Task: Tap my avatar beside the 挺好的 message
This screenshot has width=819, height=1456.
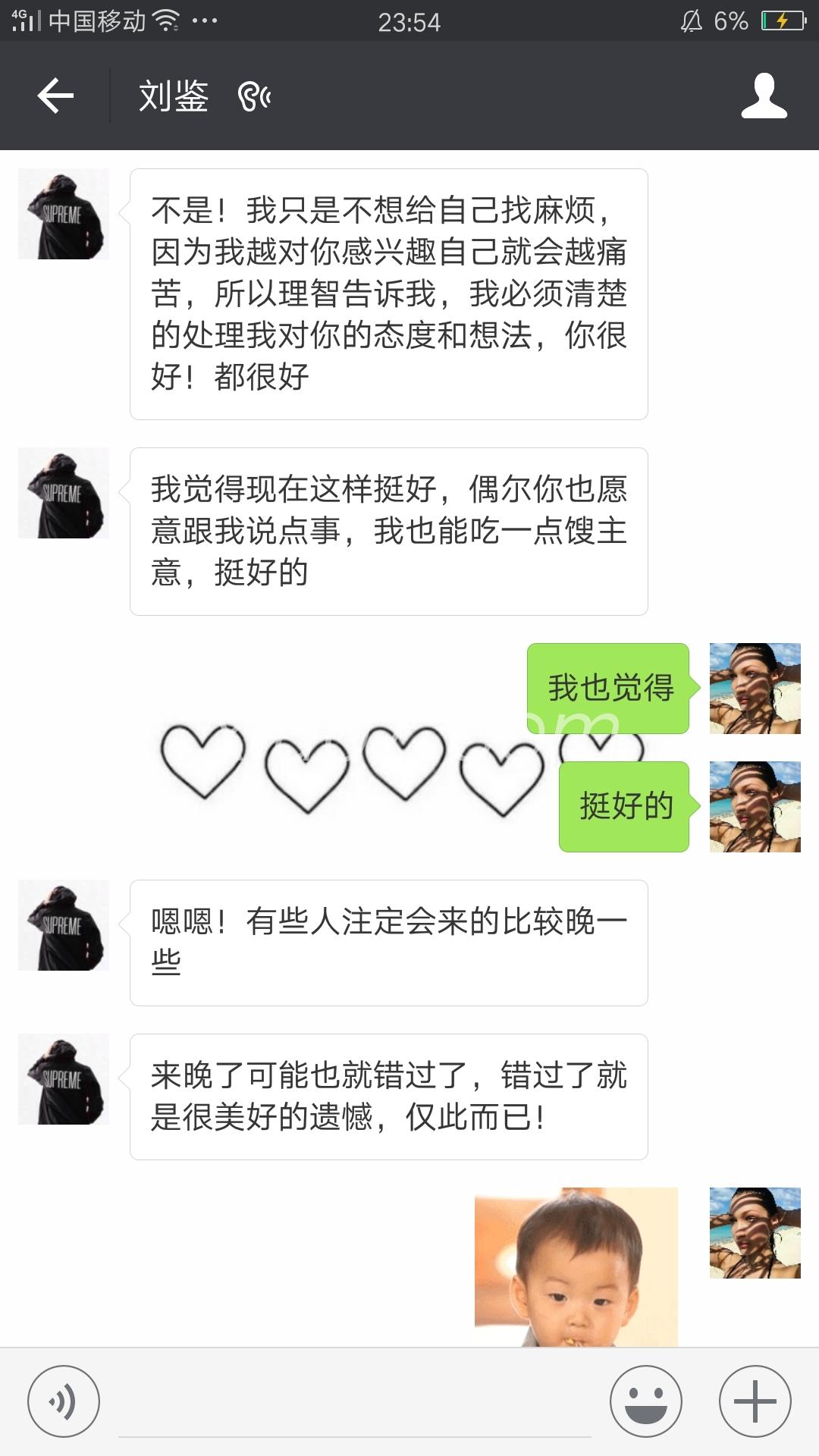Action: click(x=755, y=806)
